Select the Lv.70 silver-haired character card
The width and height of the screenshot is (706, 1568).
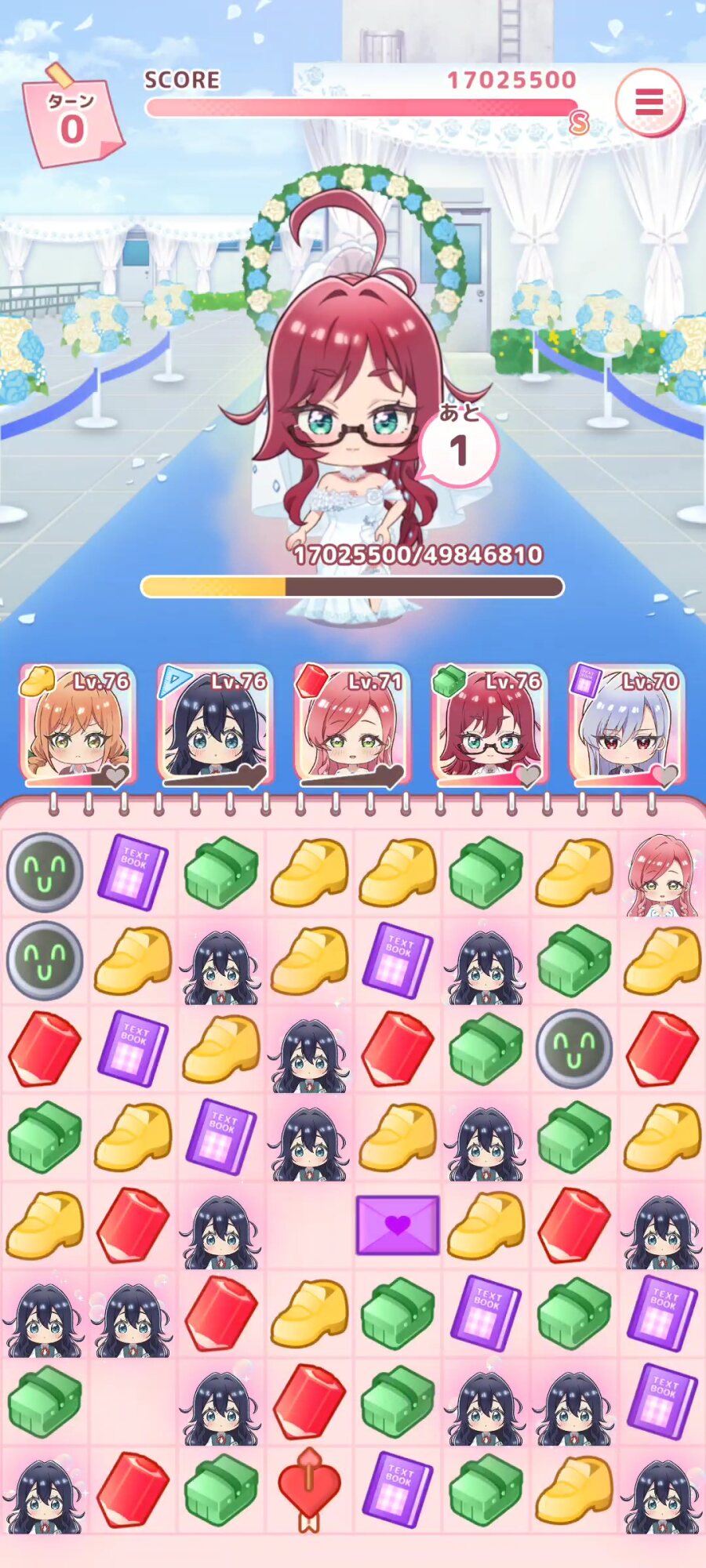tap(626, 725)
